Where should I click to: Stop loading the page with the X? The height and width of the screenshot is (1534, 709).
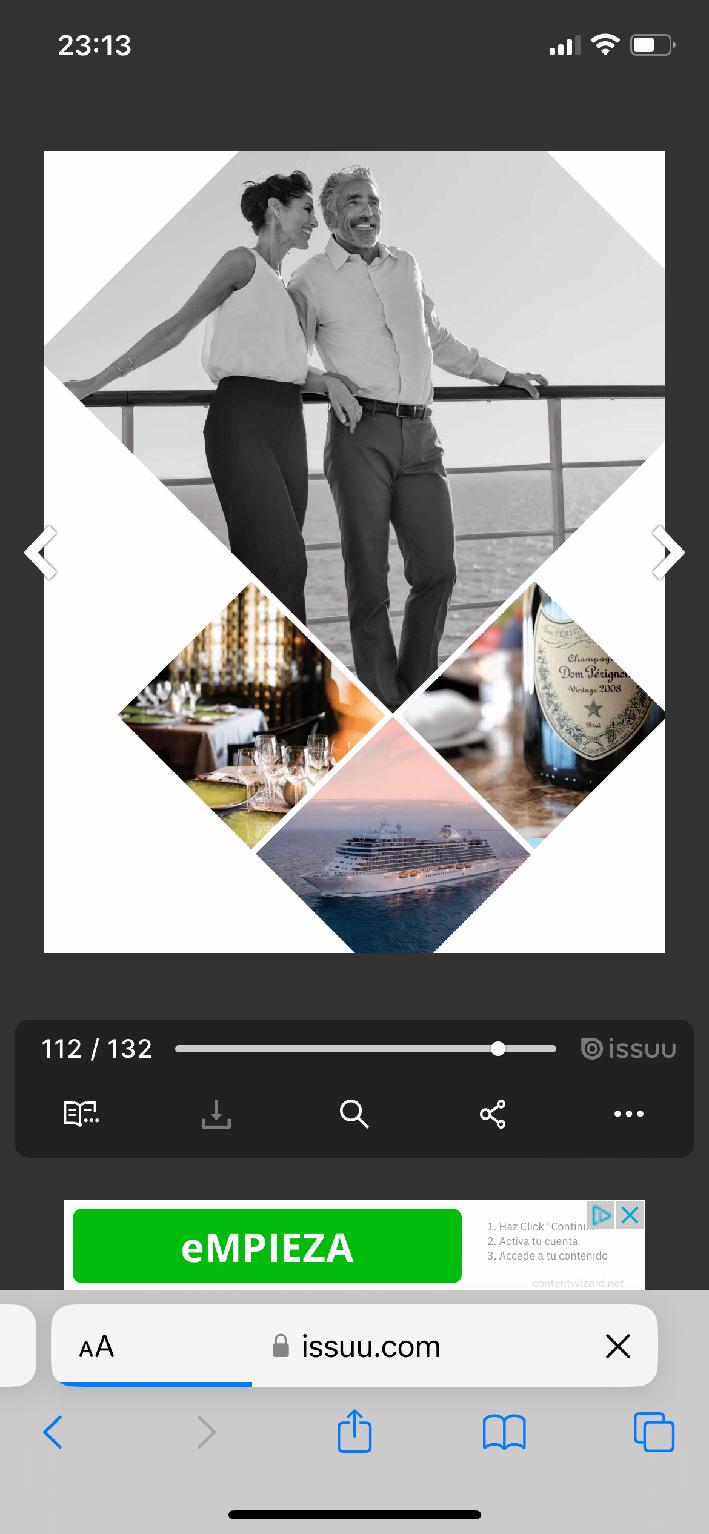click(618, 1347)
